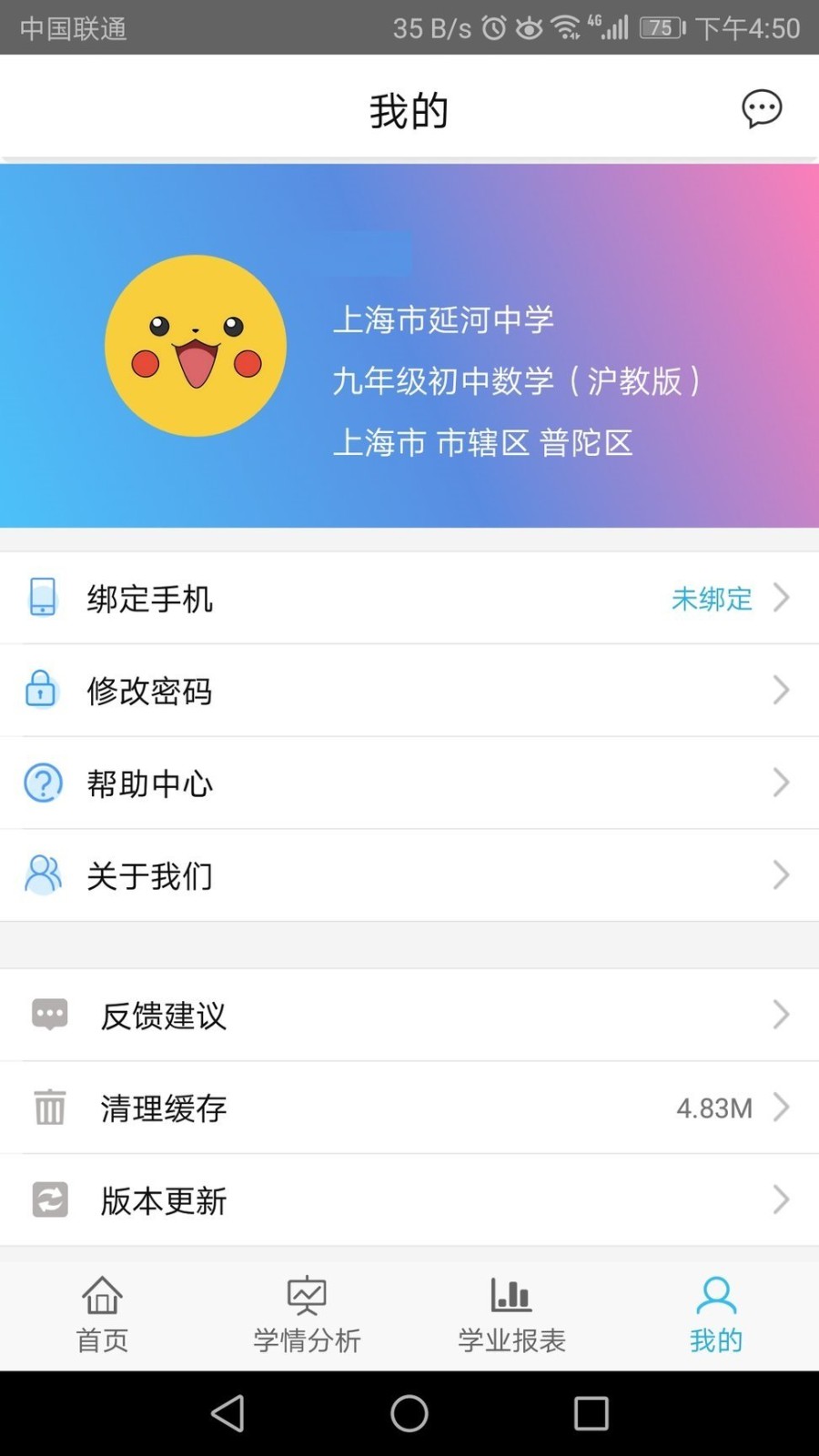Screen dimensions: 819x1456
Task: Click the 关于我们 people icon
Action: (42, 875)
